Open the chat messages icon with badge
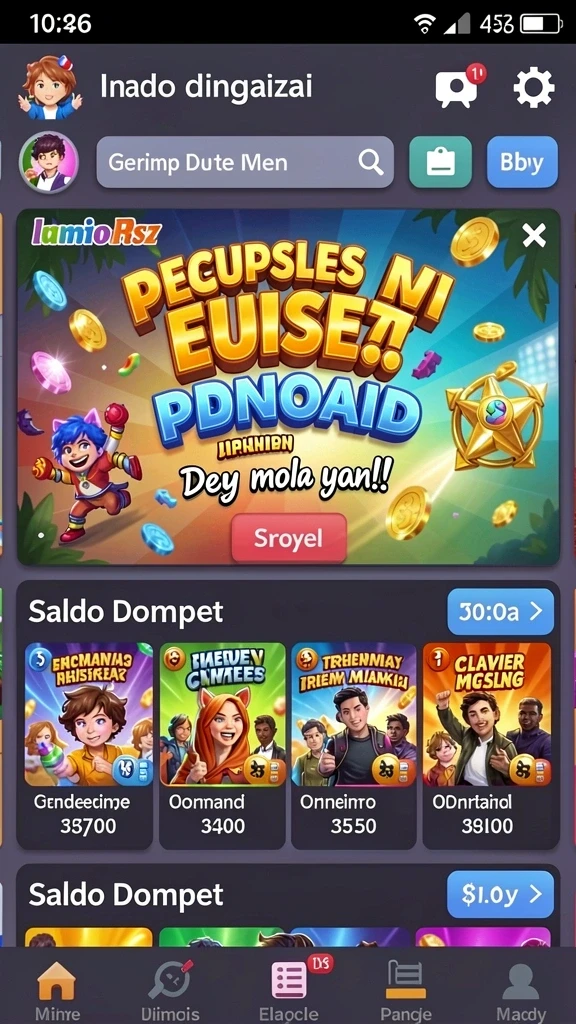This screenshot has height=1024, width=576. [x=458, y=87]
